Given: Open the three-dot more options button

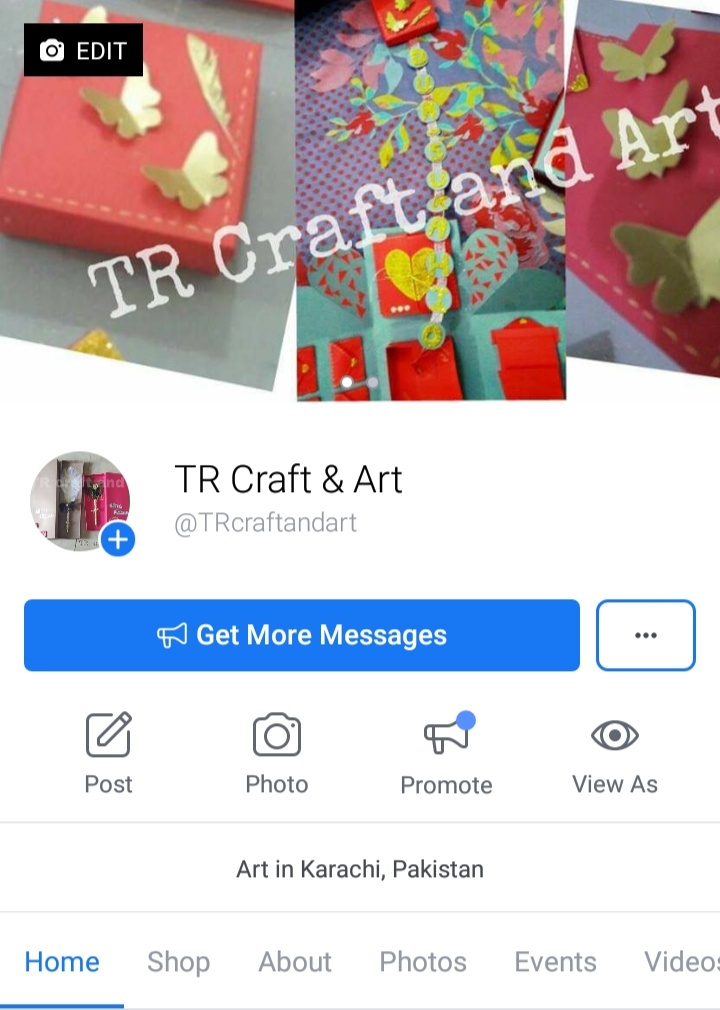Looking at the screenshot, I should (x=645, y=635).
